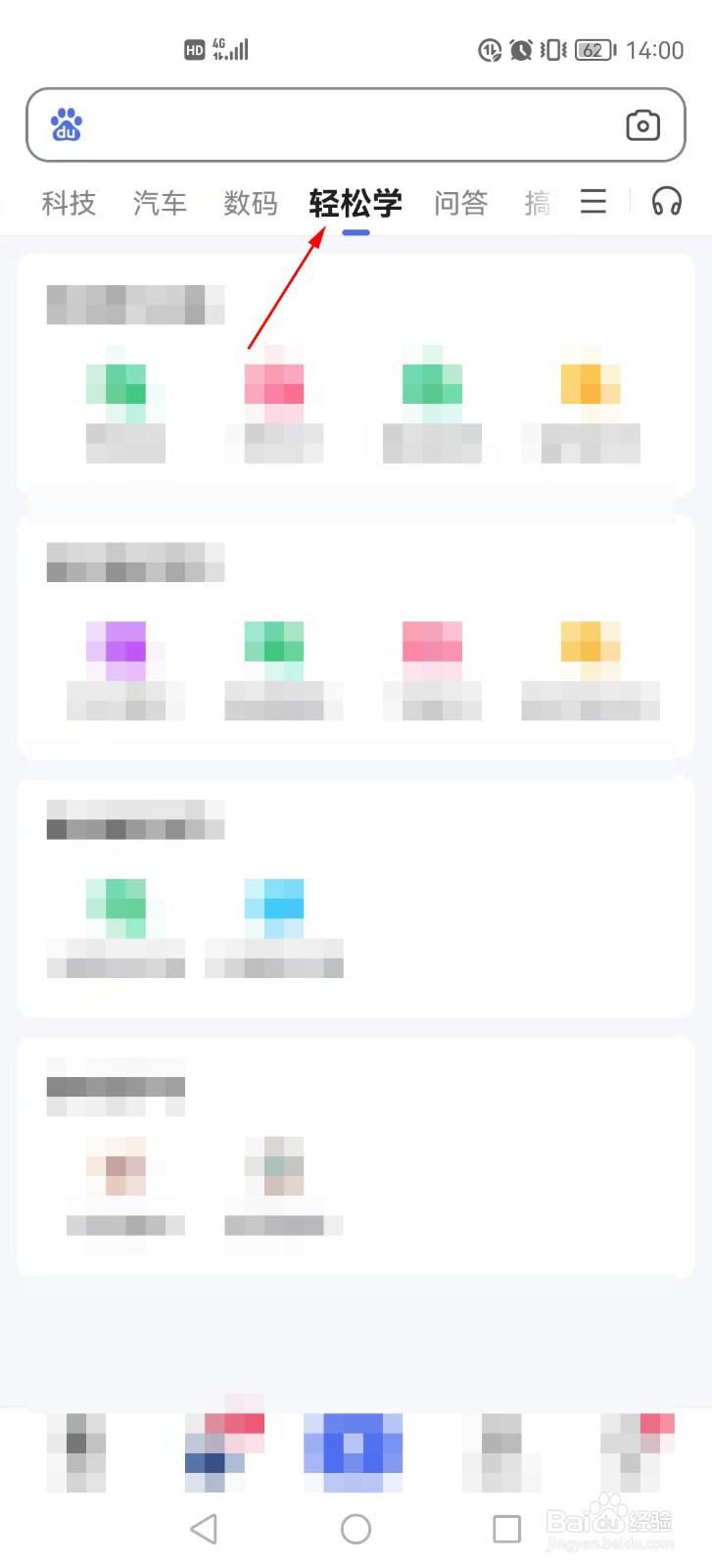Tap the headphones listening icon

coord(667,202)
